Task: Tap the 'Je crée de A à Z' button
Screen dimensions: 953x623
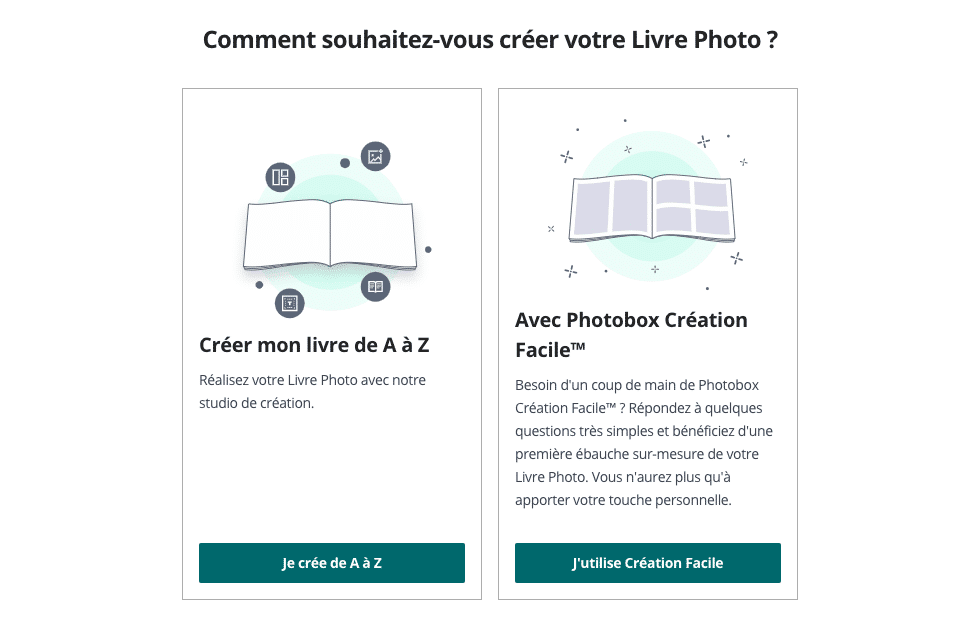Action: coord(331,563)
